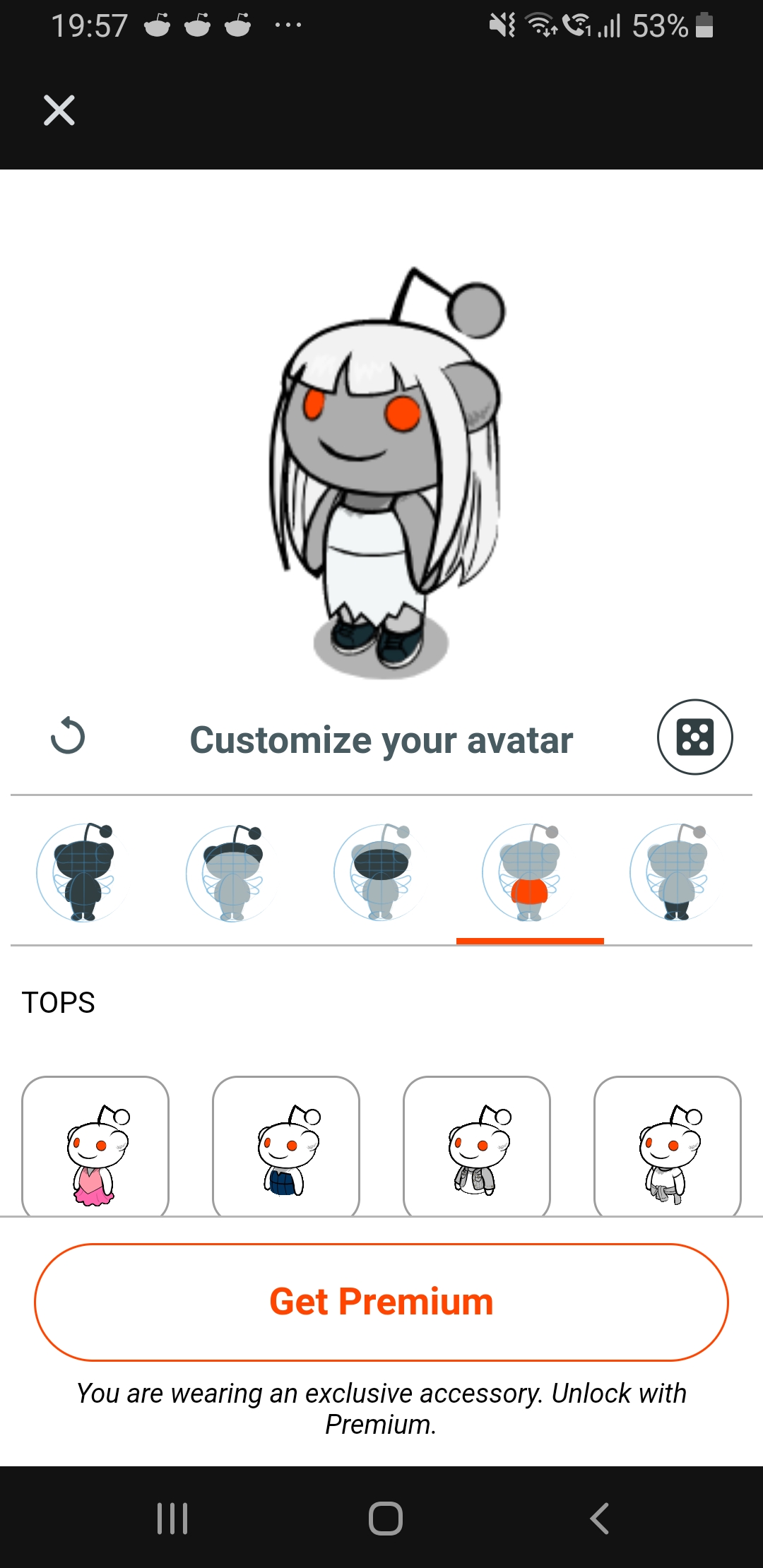
Task: Tap the Wi-Fi icon in the status bar
Action: pos(540,25)
